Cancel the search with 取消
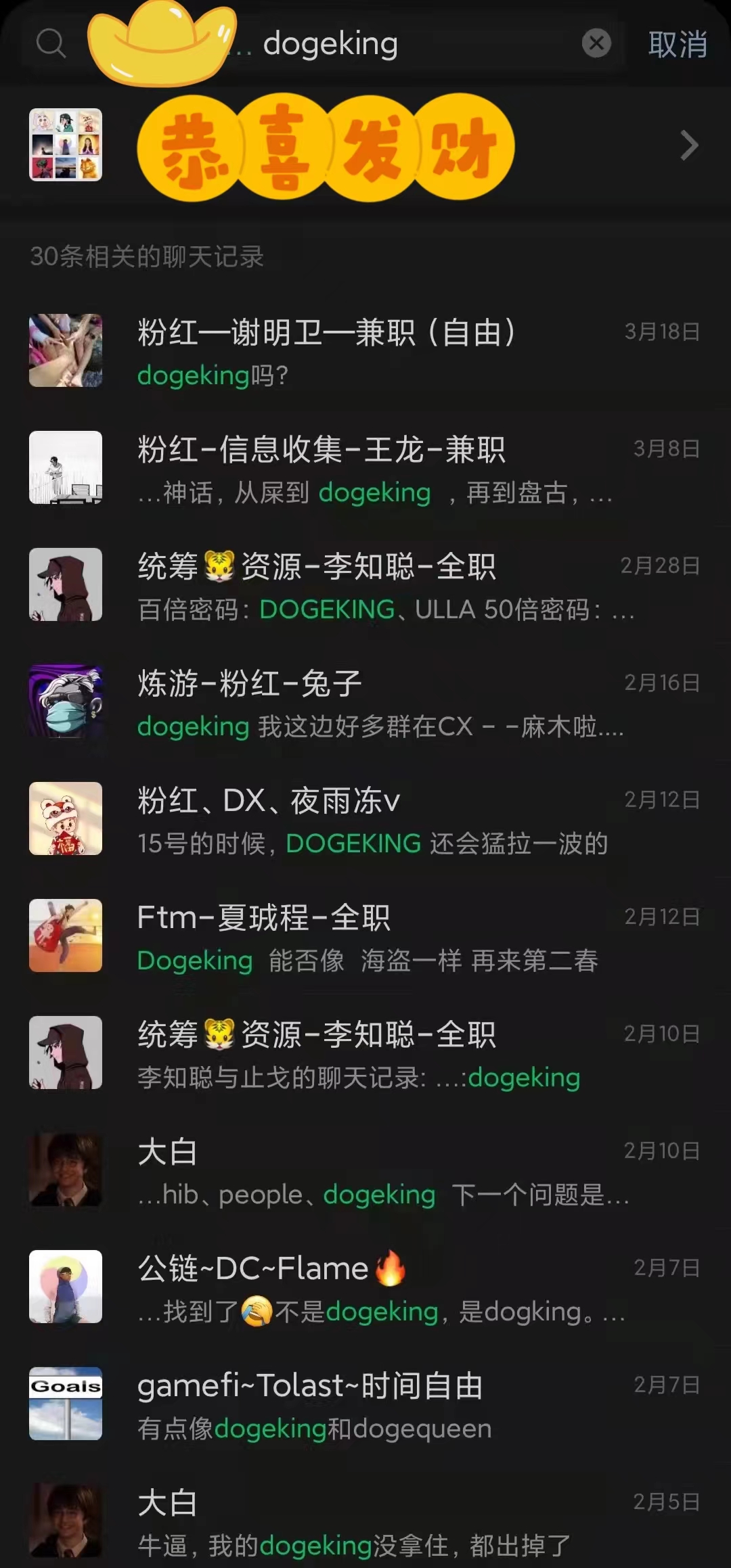The image size is (731, 1568). [678, 45]
